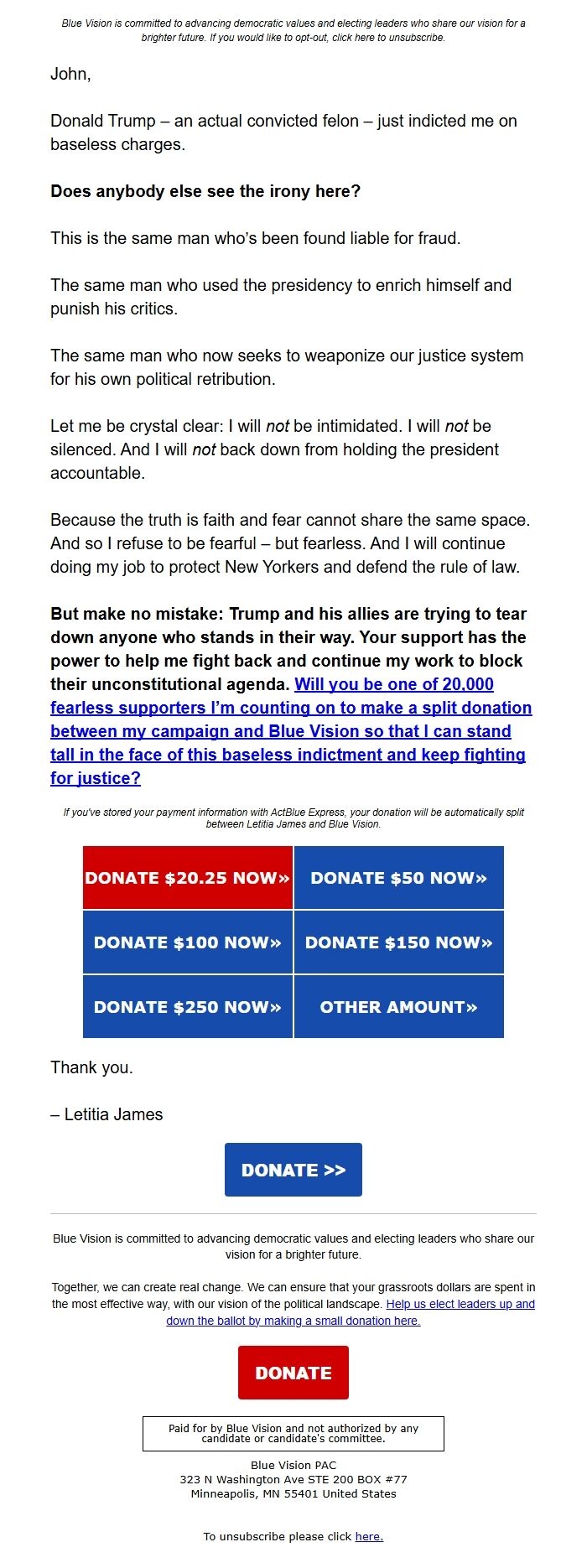Donate $150 via the blue button
The width and height of the screenshot is (587, 1568).
point(398,942)
